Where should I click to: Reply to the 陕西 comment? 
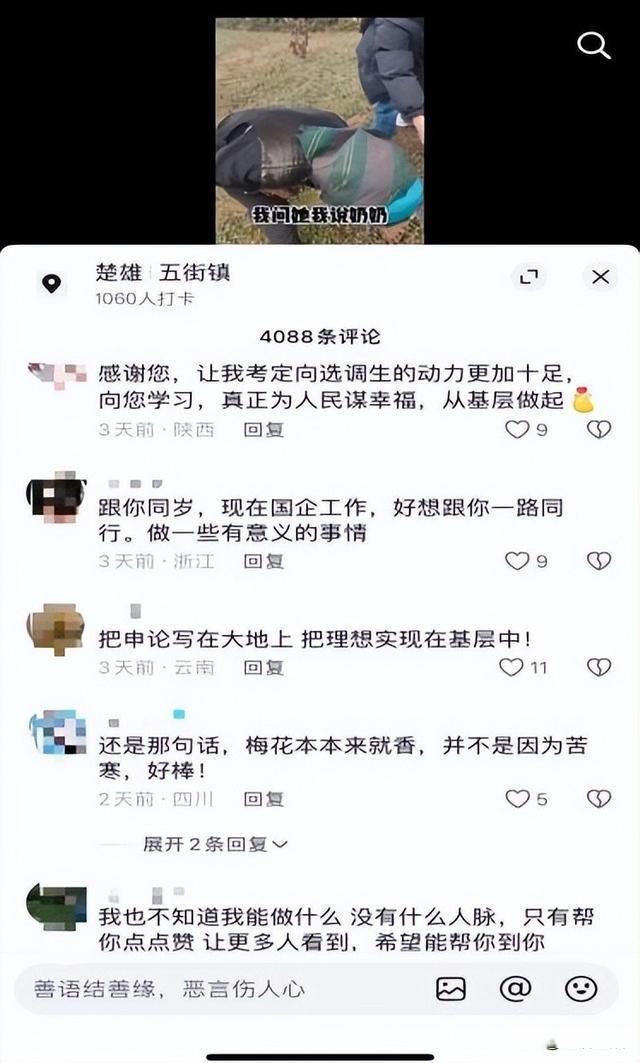click(264, 429)
